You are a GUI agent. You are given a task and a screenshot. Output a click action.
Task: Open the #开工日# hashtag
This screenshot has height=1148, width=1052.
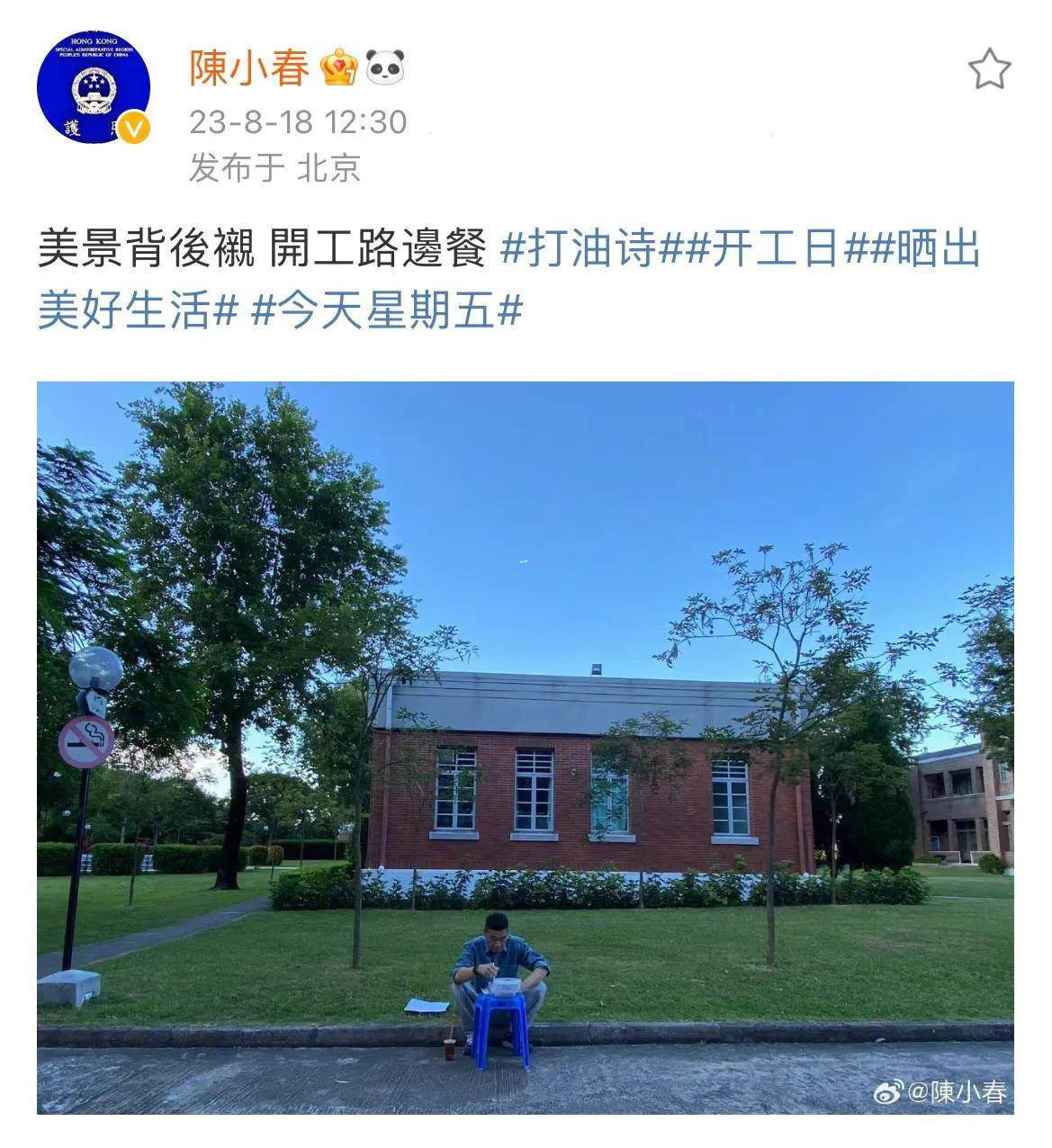click(773, 249)
